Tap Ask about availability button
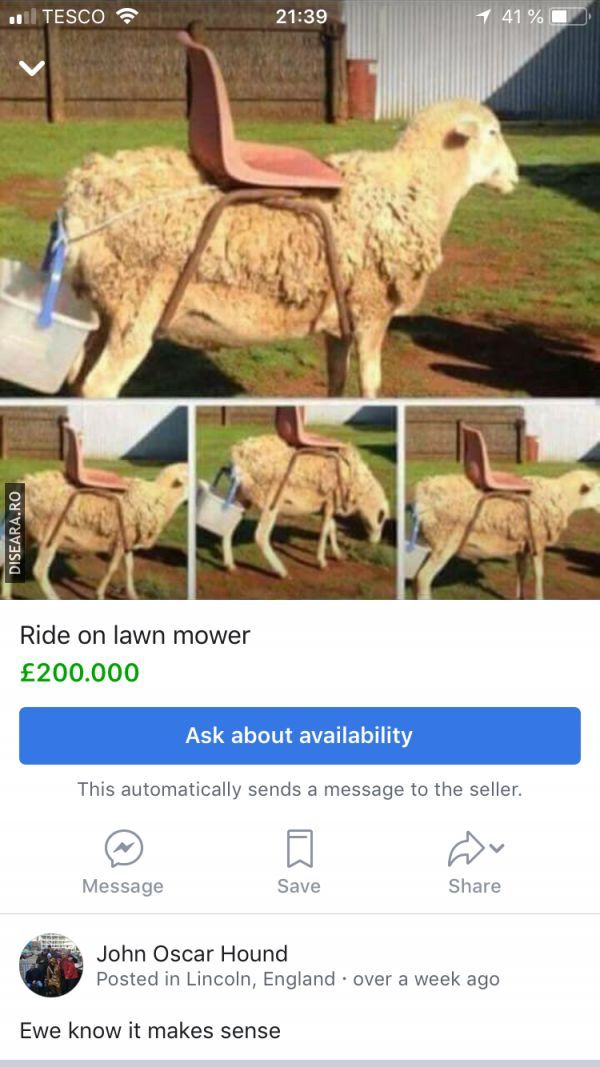 (300, 735)
